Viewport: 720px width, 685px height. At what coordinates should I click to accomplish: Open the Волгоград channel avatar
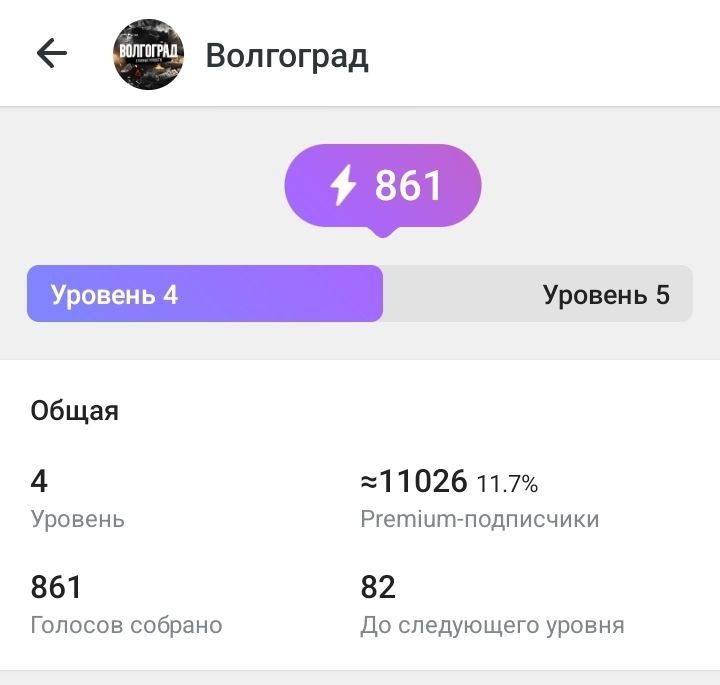click(x=148, y=54)
